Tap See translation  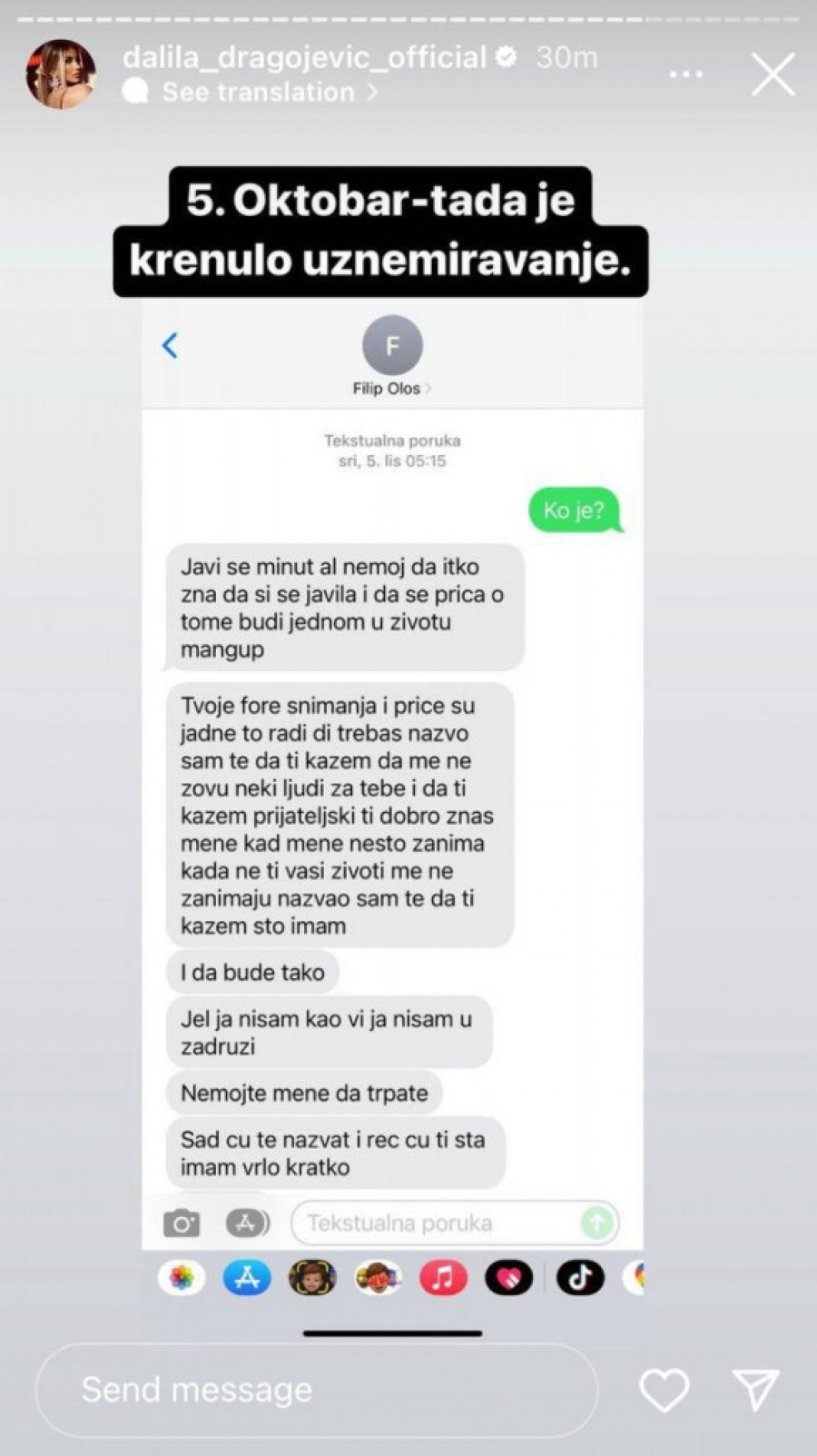click(259, 92)
